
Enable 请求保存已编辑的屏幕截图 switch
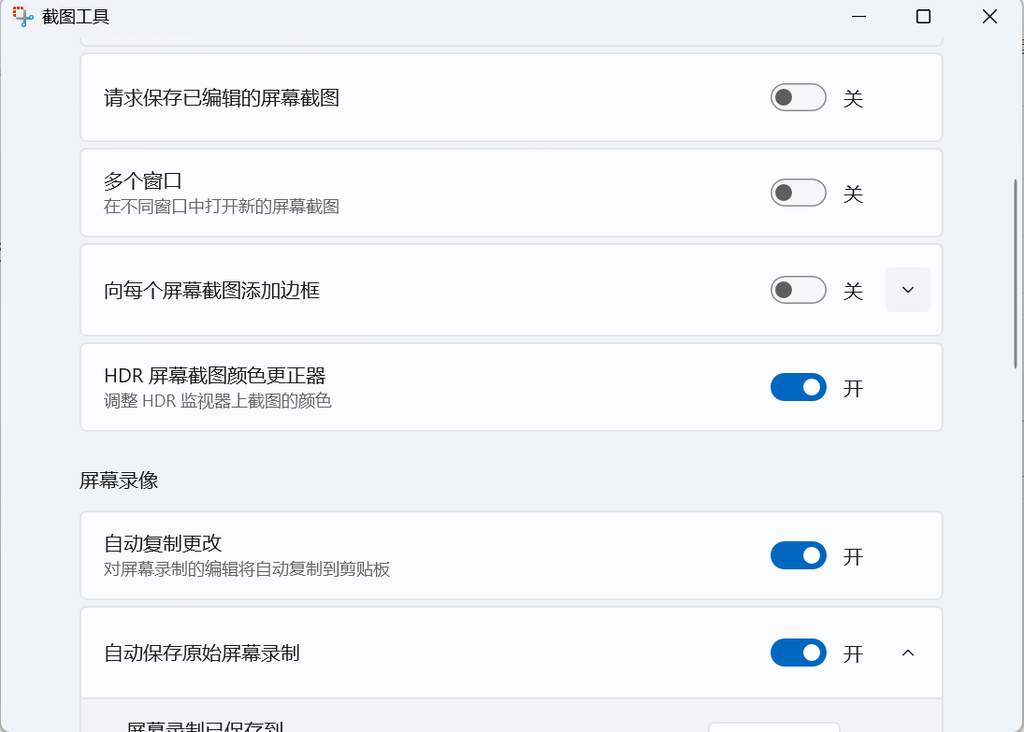798,98
